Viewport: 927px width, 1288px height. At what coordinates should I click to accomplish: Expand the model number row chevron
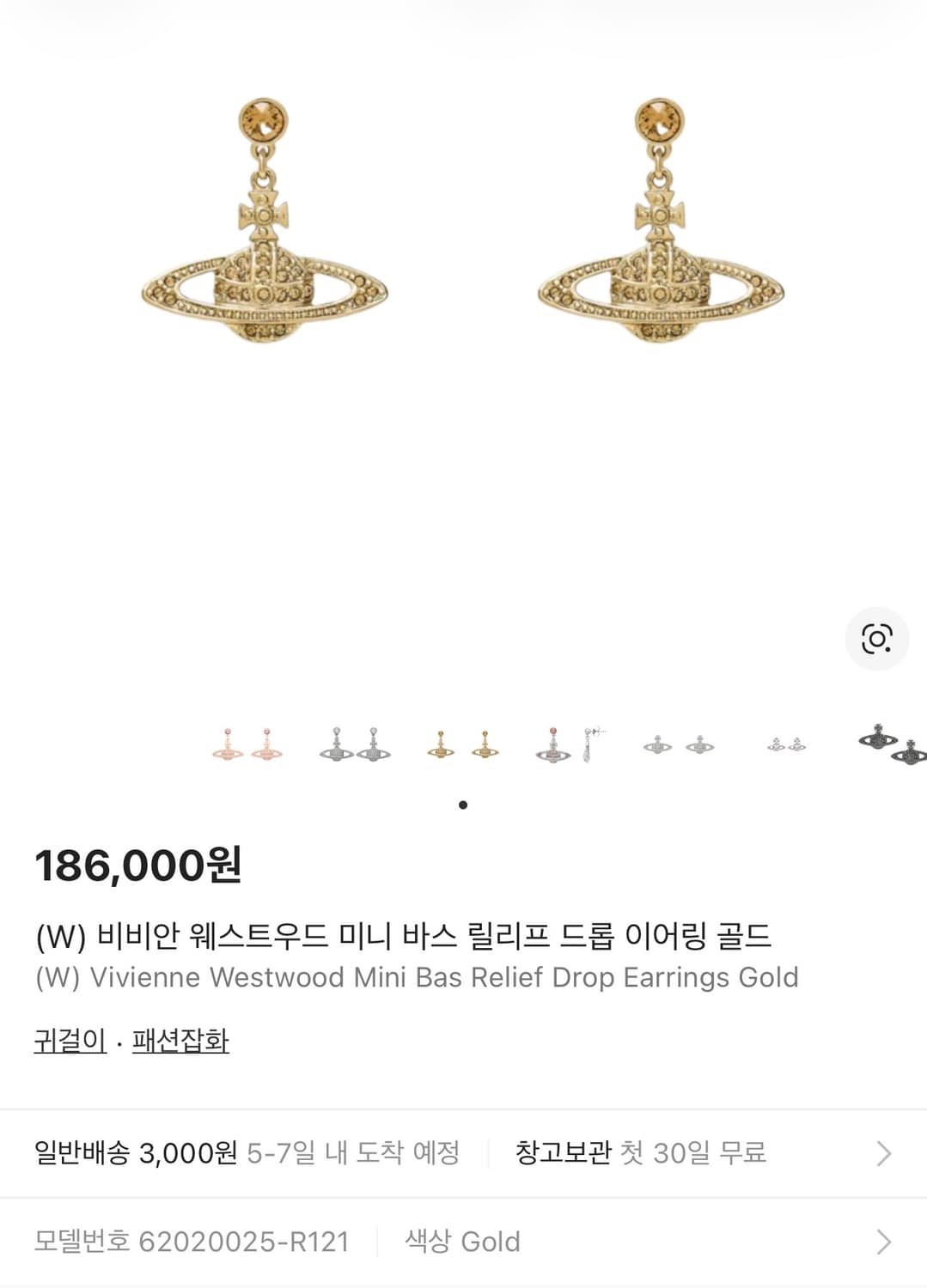point(886,1242)
